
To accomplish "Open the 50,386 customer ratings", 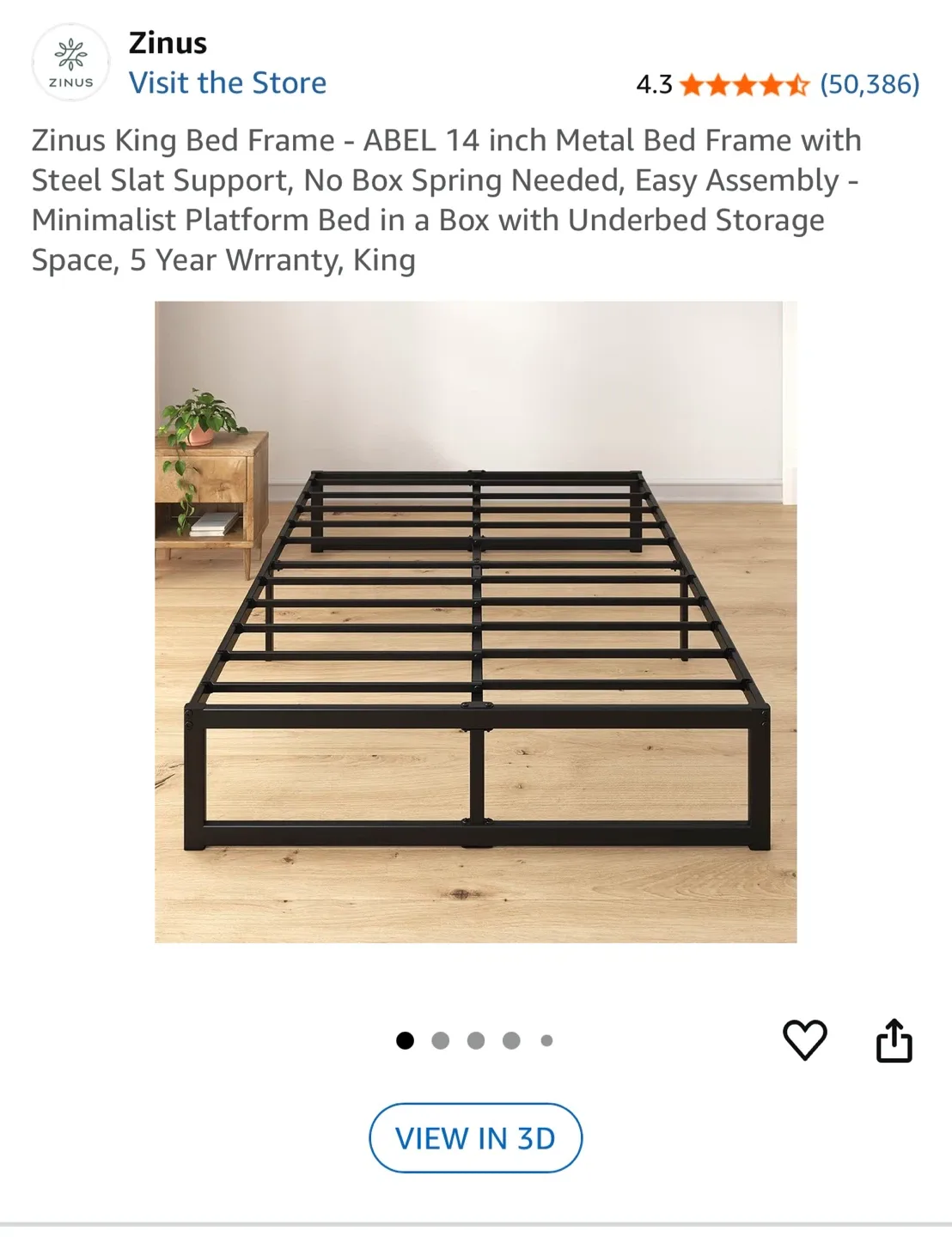I will pyautogui.click(x=869, y=84).
